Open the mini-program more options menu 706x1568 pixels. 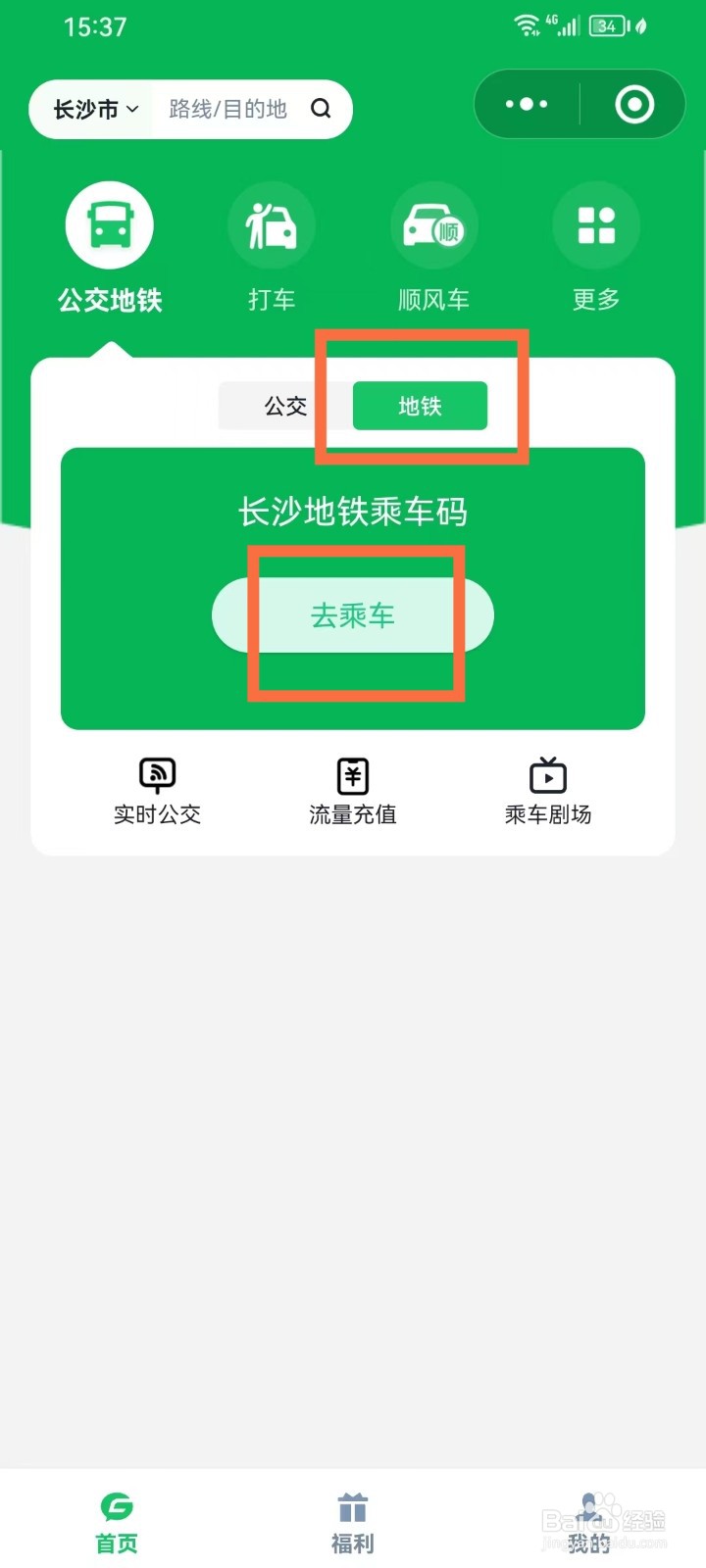click(x=527, y=103)
